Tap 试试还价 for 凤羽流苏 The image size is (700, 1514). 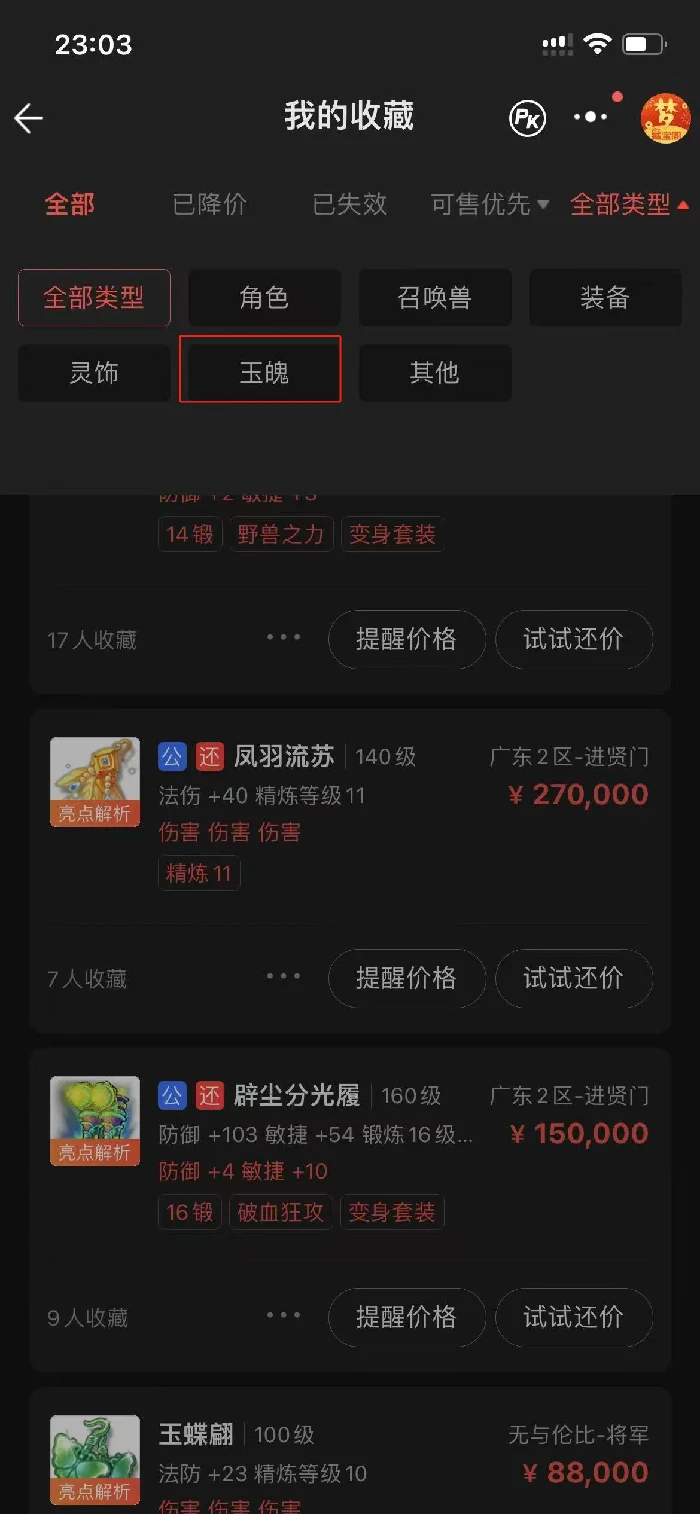coord(574,978)
